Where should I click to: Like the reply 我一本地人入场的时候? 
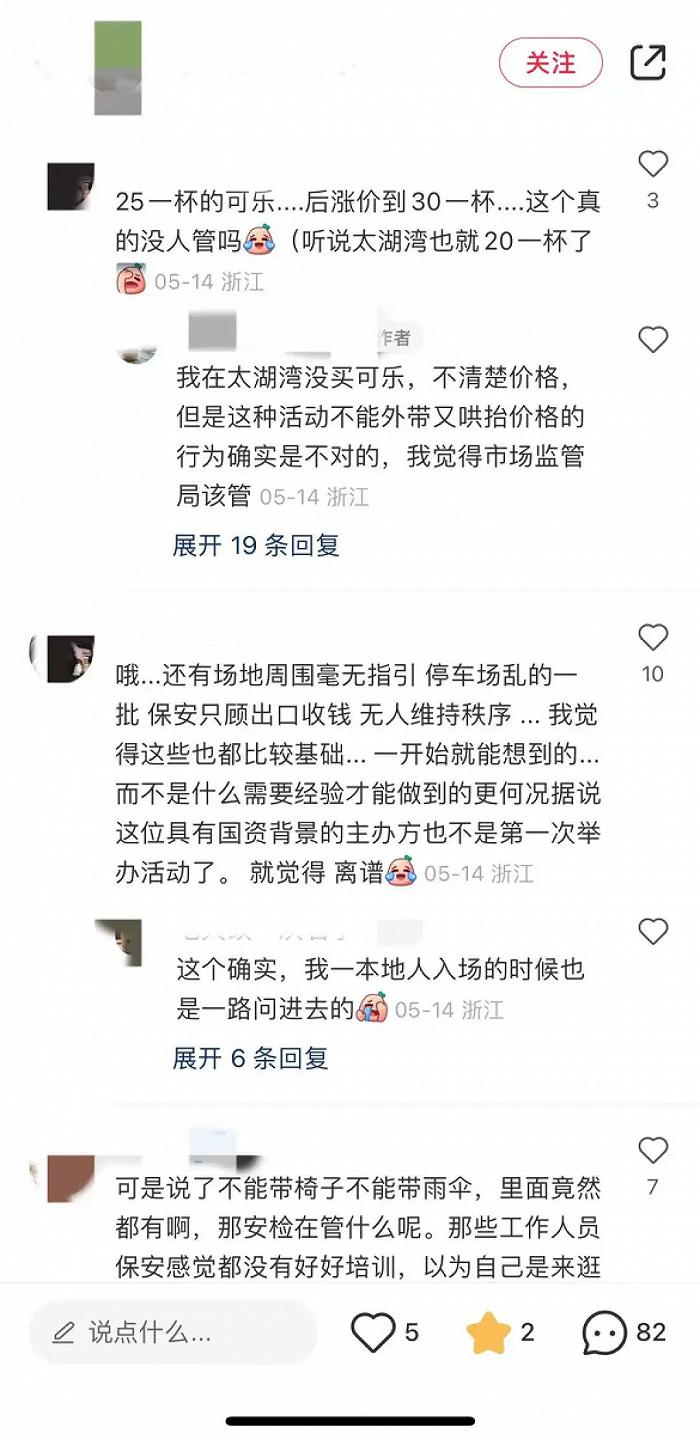pyautogui.click(x=653, y=932)
